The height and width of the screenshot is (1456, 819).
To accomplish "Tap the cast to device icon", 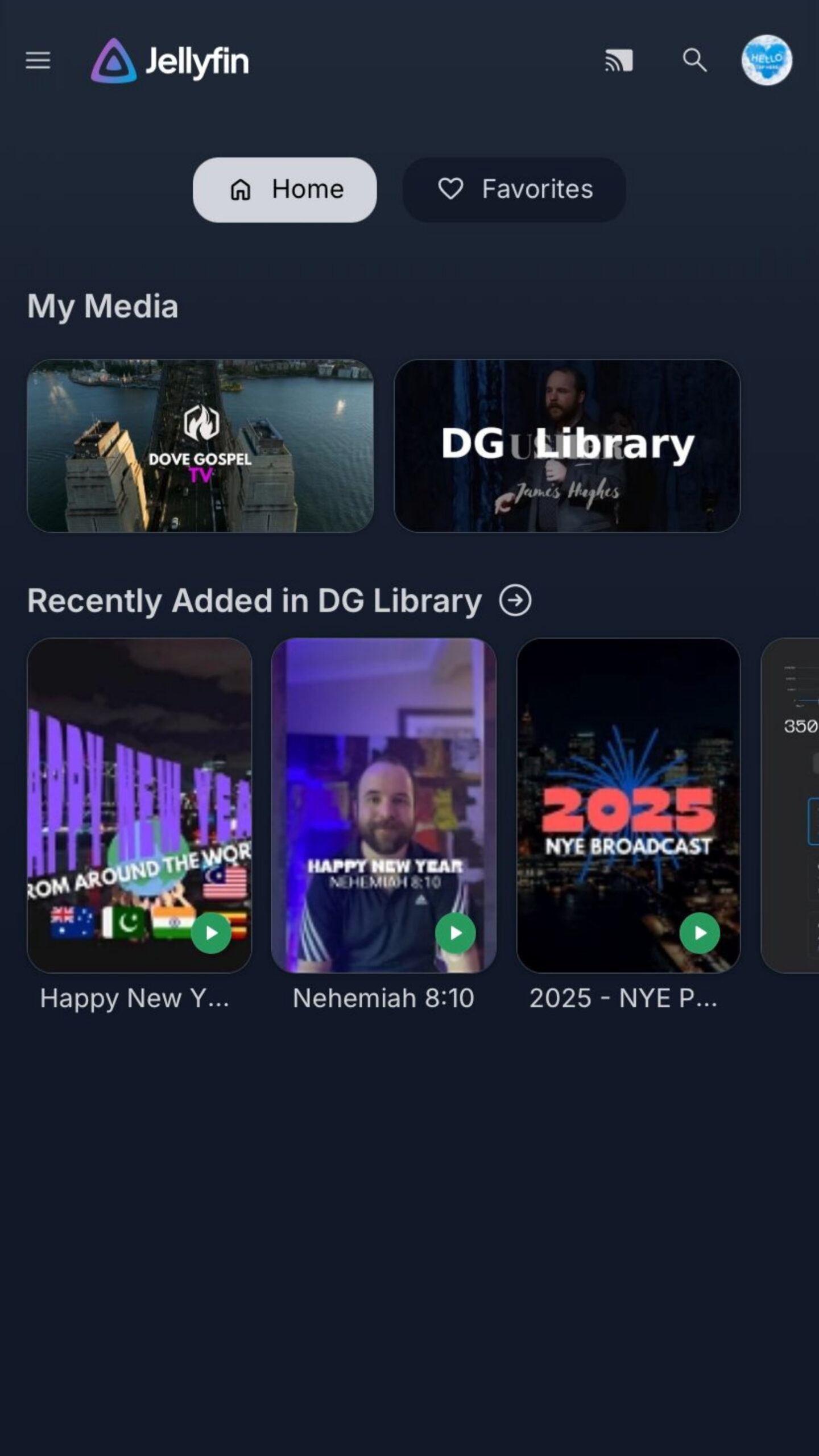I will coord(619,60).
